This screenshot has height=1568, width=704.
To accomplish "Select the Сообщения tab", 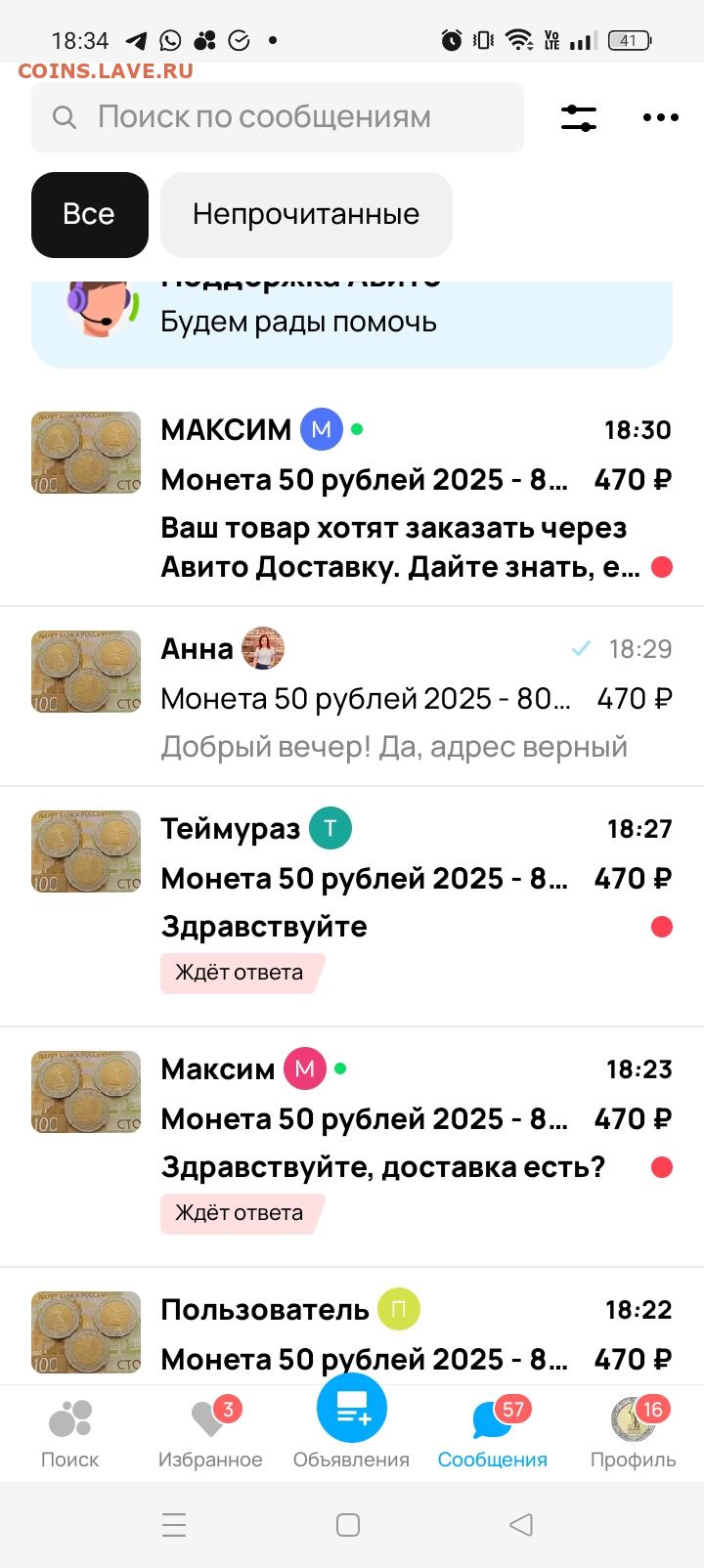I will coord(493,1433).
